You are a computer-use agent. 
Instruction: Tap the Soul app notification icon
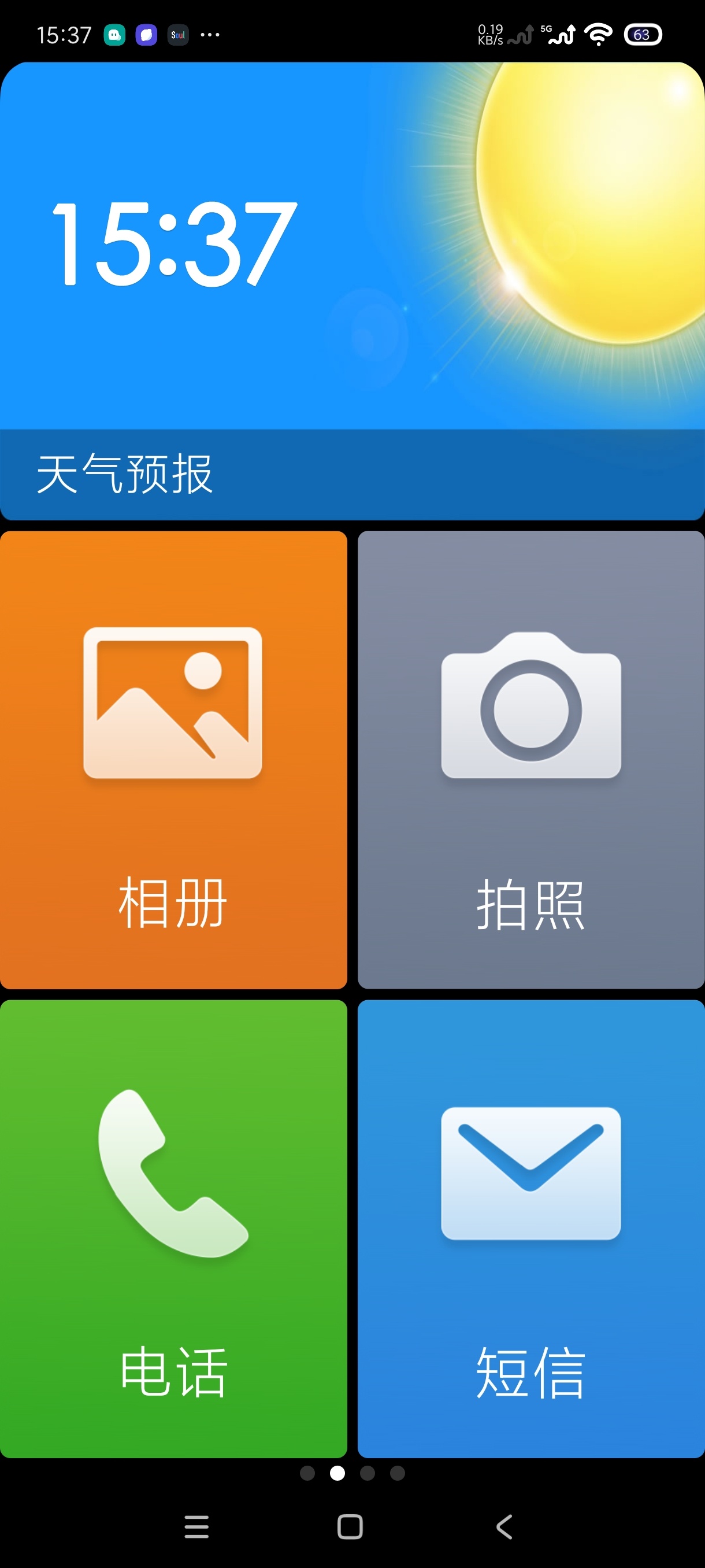(177, 35)
